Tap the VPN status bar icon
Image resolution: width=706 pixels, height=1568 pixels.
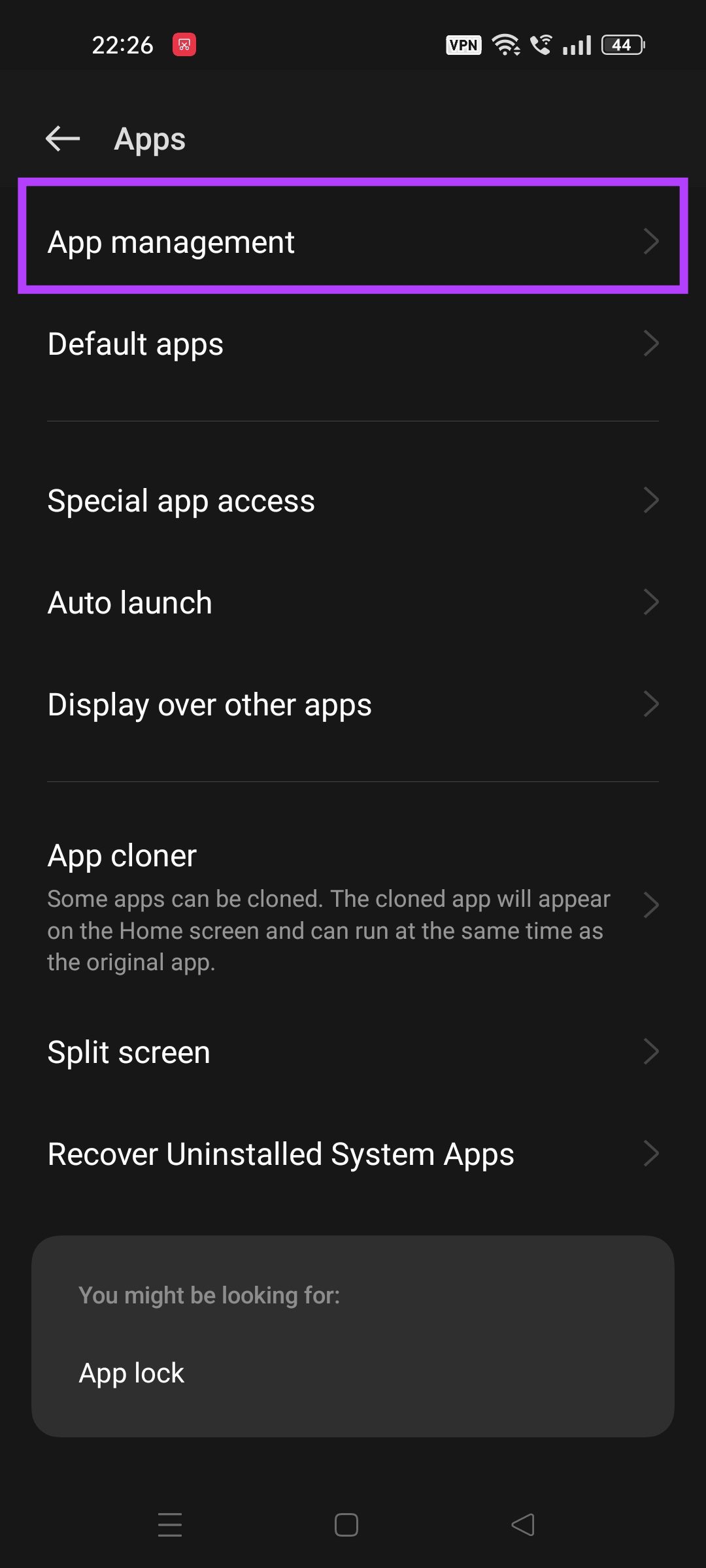[463, 44]
